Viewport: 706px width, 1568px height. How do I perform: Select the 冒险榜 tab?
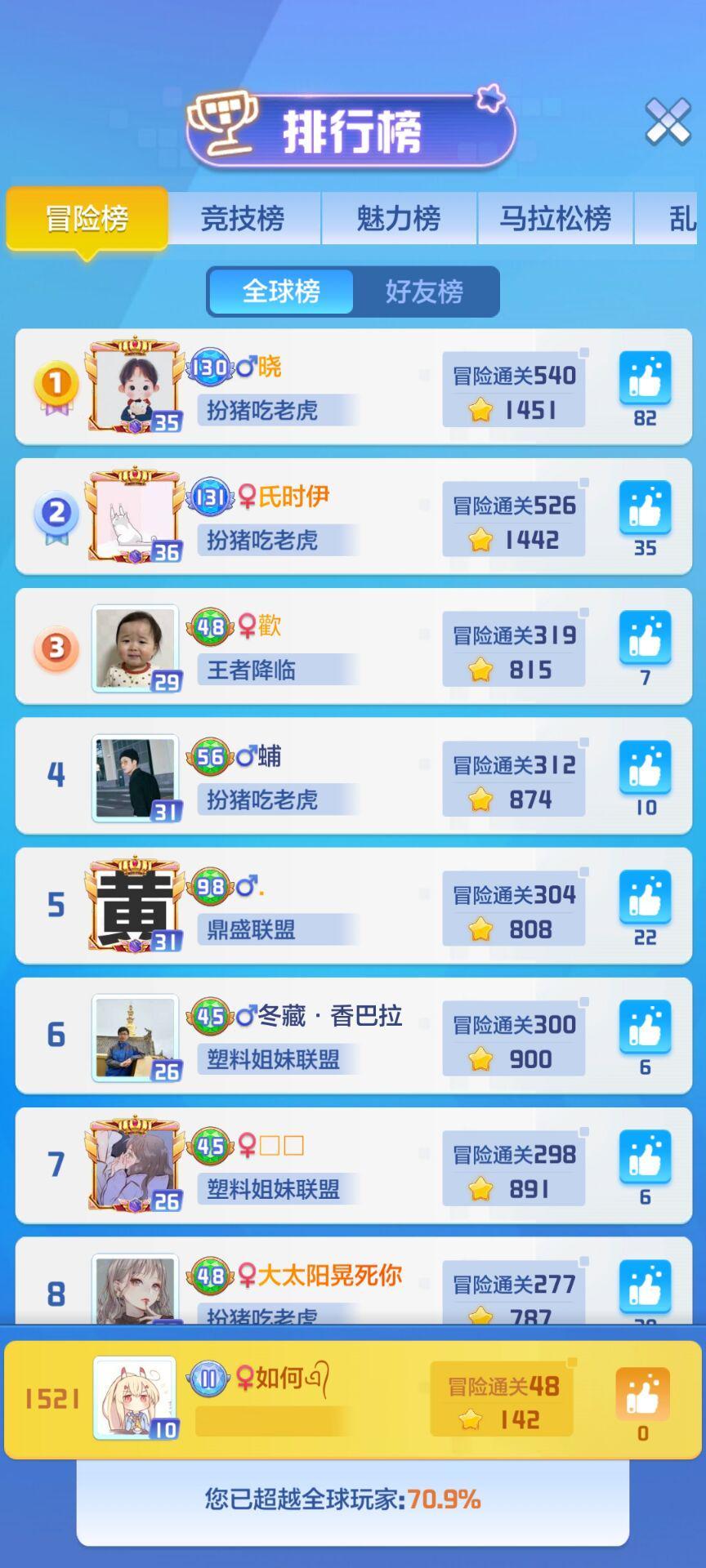[87, 219]
